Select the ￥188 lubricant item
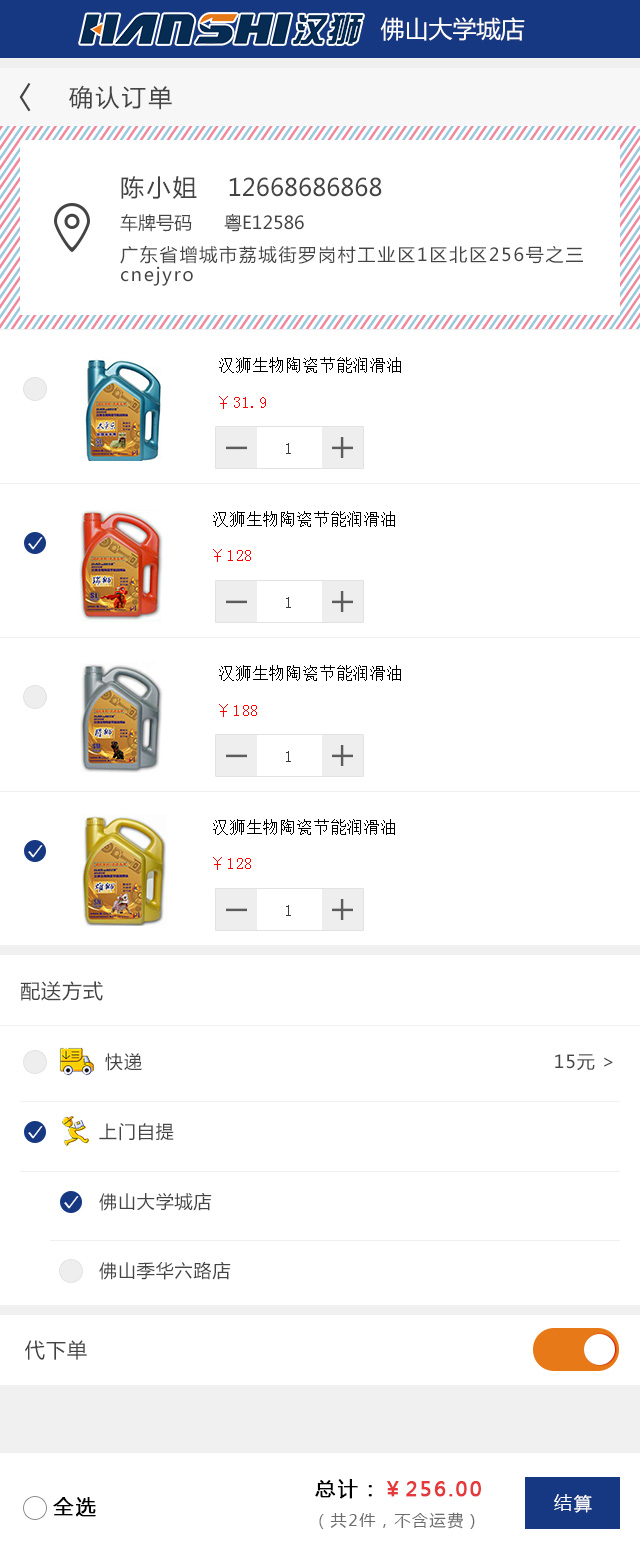This screenshot has height=1553, width=640. click(35, 697)
